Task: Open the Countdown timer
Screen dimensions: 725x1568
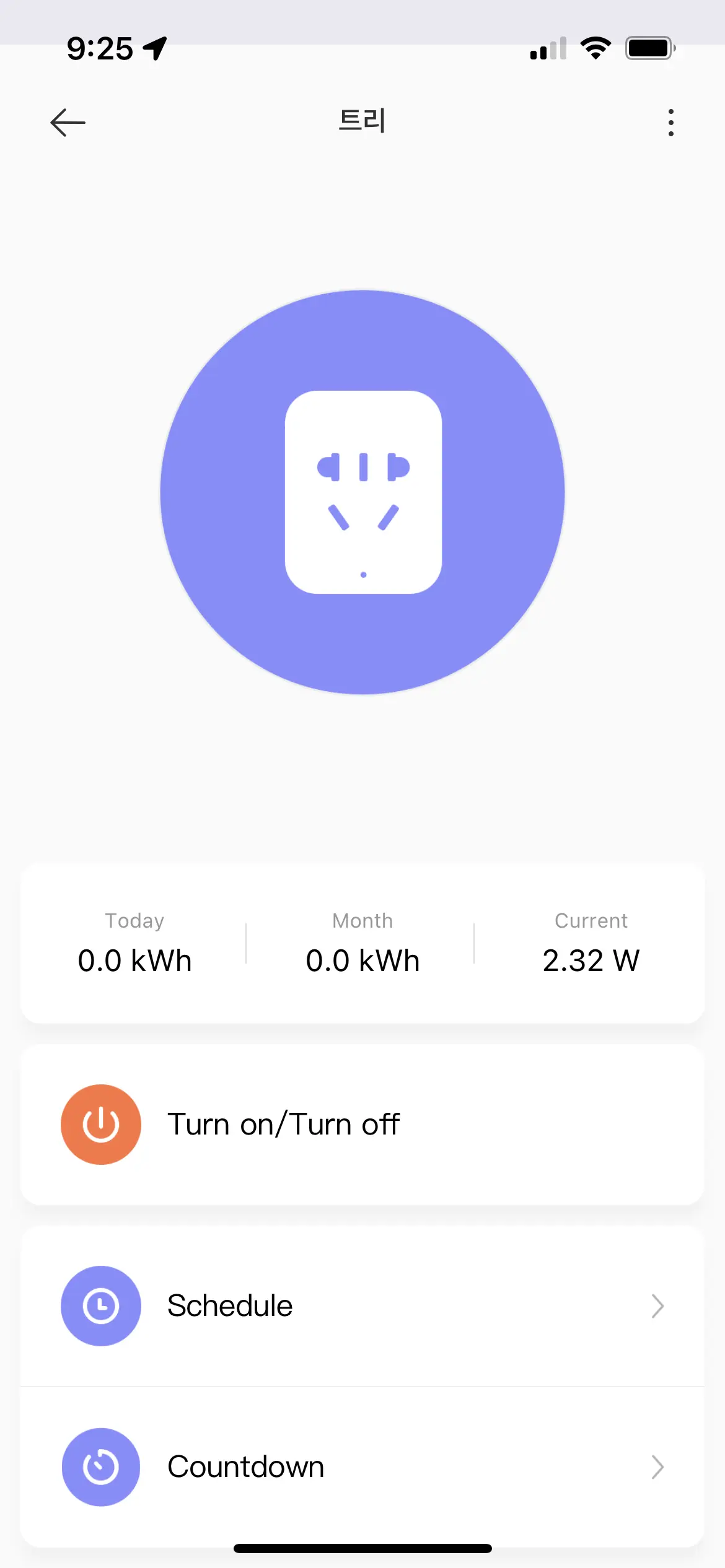Action: tap(362, 1467)
